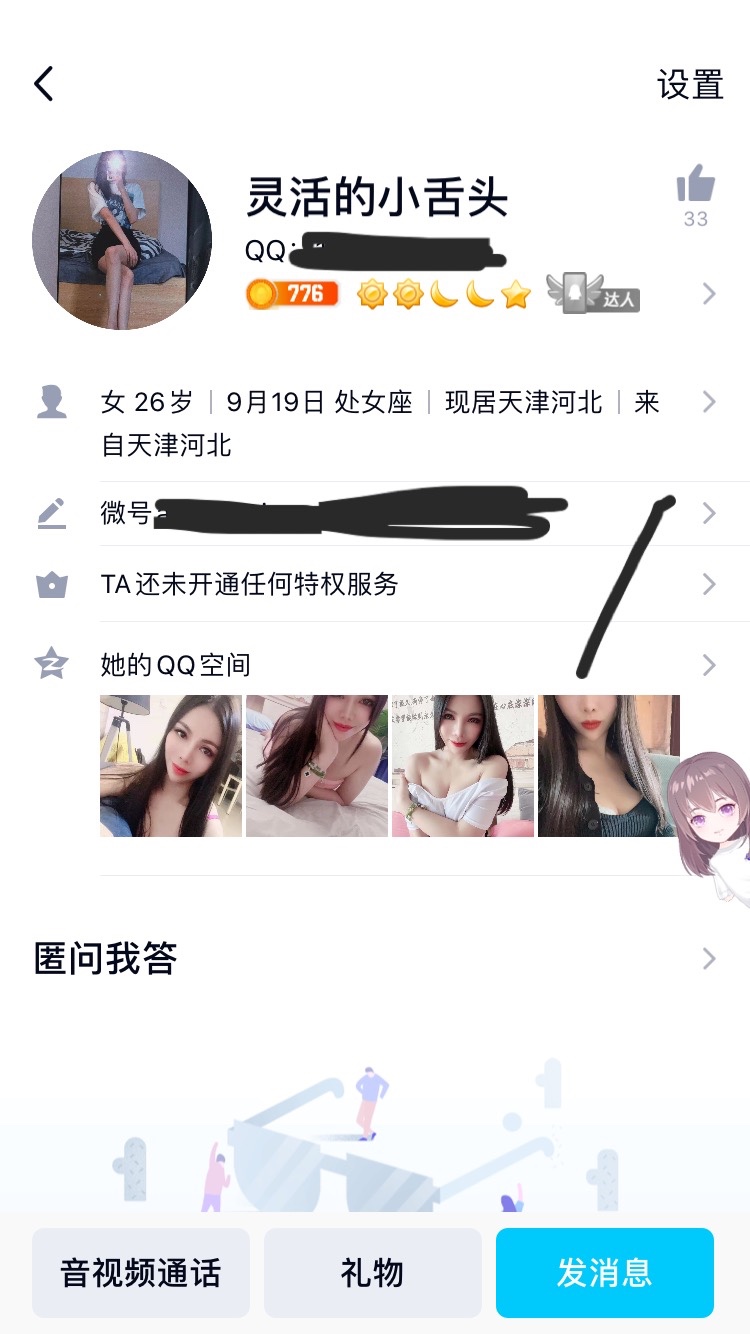Tap 发消息 to send a message

click(605, 1273)
